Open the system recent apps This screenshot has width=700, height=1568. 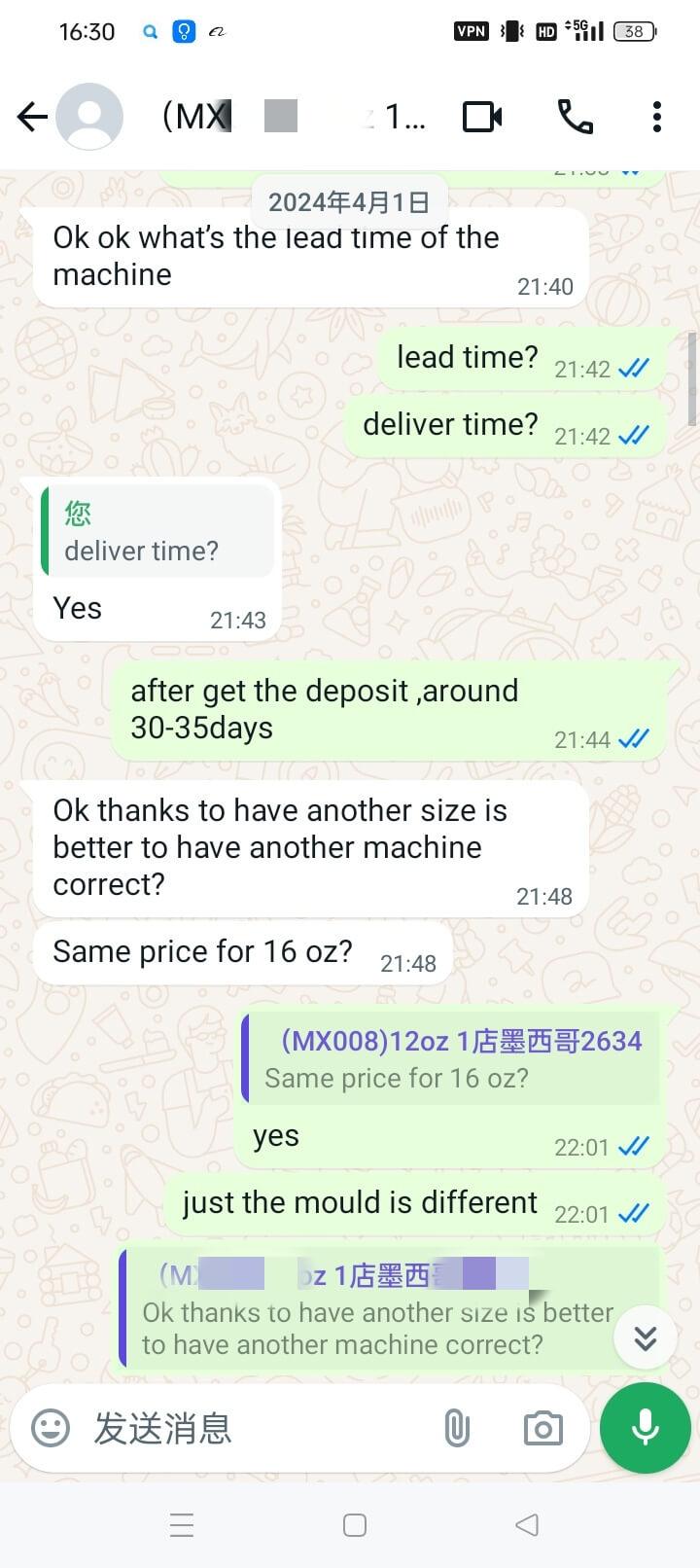[x=182, y=1525]
